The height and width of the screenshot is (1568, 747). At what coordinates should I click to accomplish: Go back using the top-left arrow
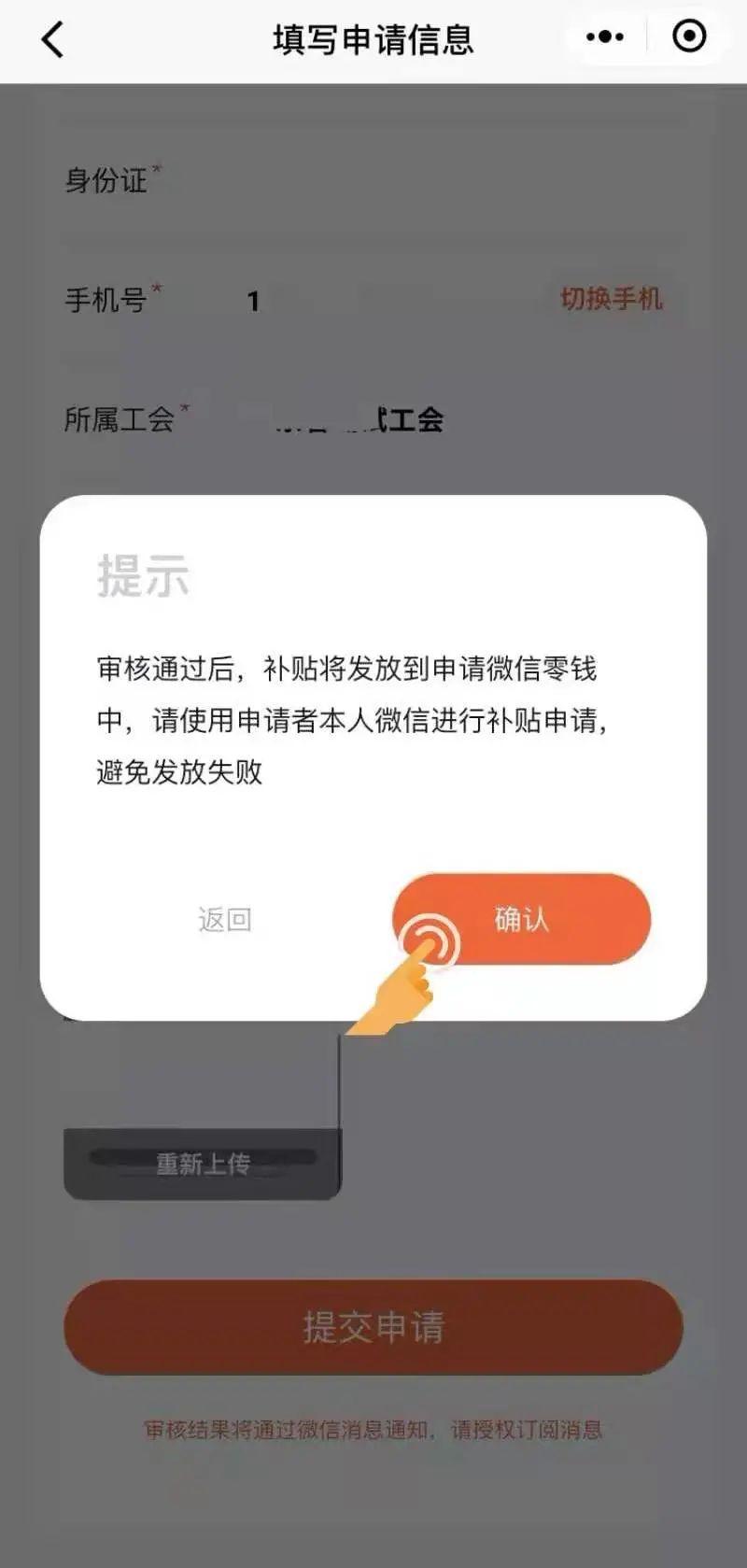(53, 40)
